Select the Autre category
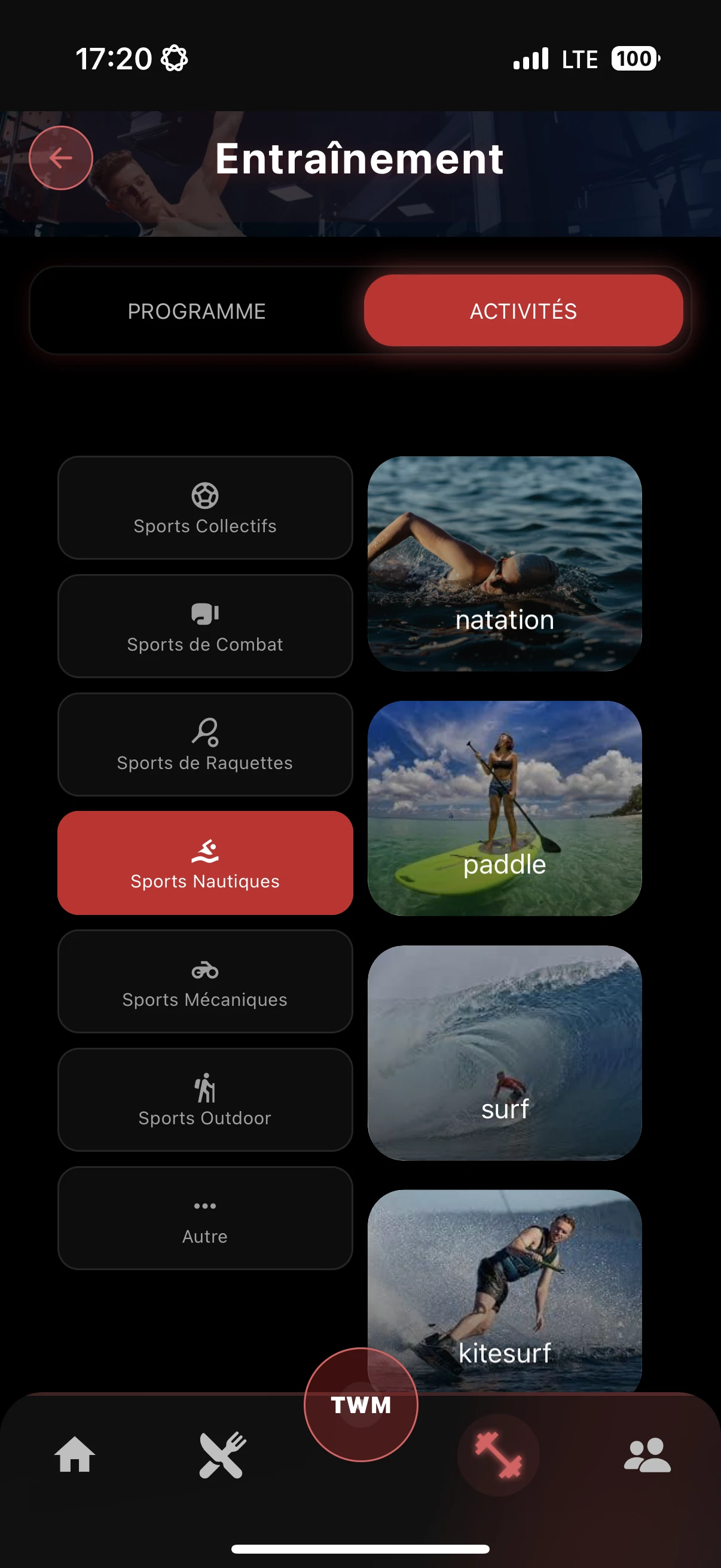 click(x=205, y=1218)
